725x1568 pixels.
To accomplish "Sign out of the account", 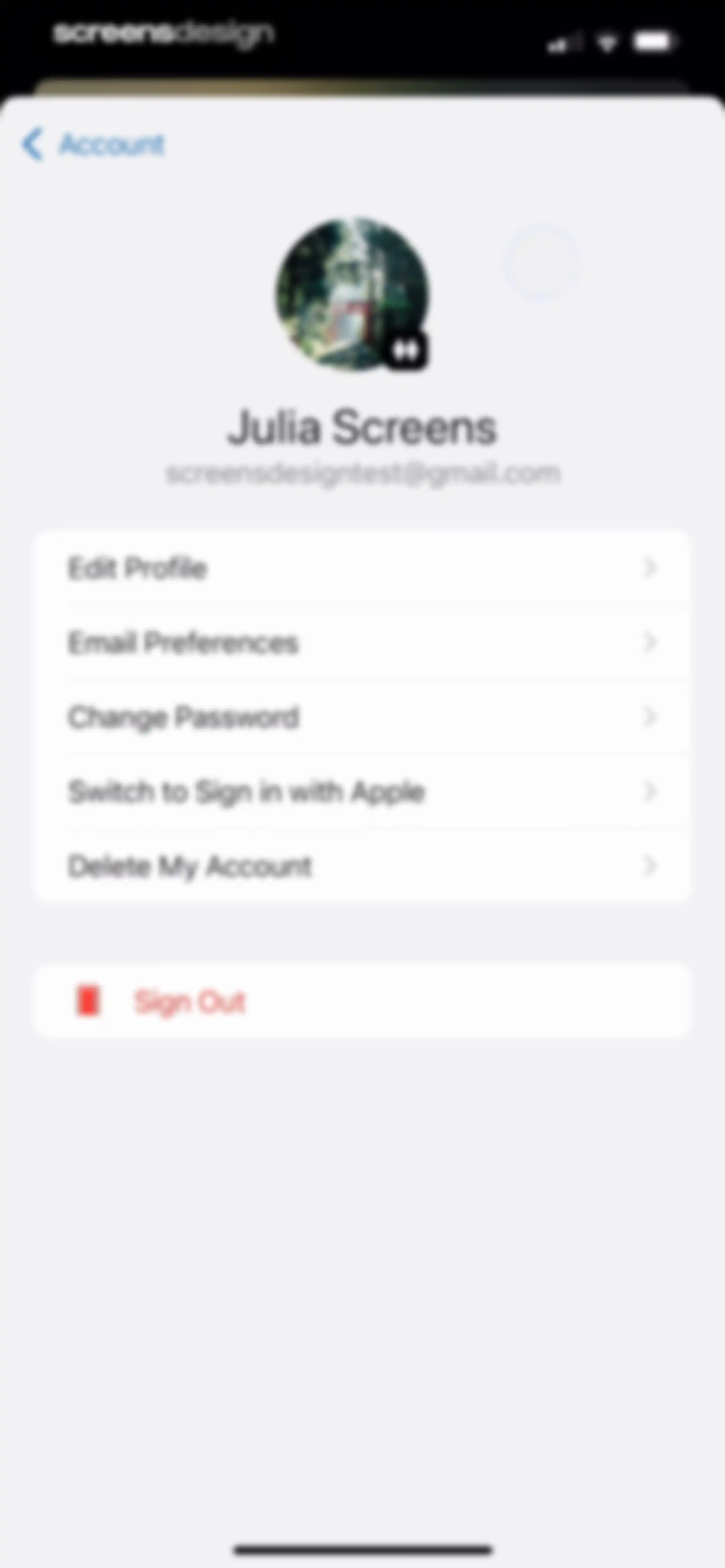I will [362, 1001].
